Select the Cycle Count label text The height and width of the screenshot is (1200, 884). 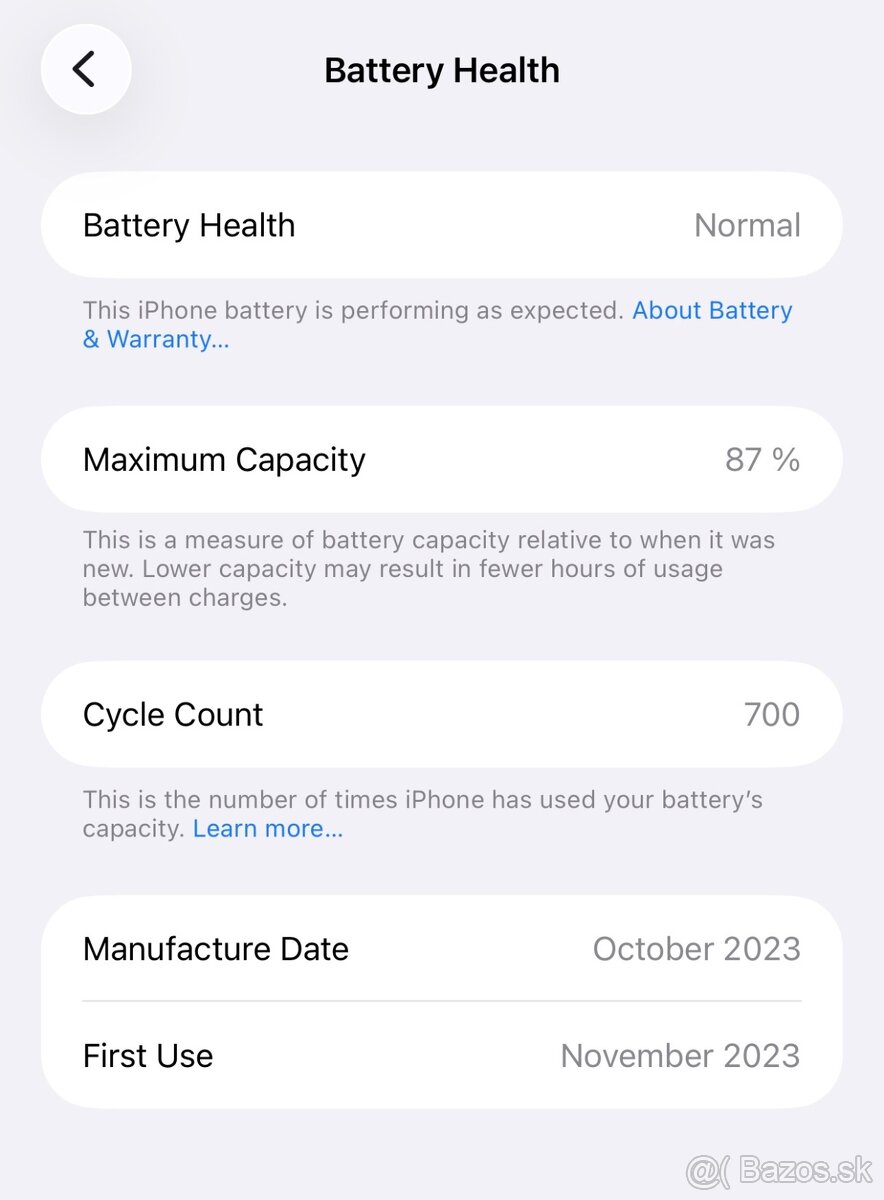[x=172, y=714]
